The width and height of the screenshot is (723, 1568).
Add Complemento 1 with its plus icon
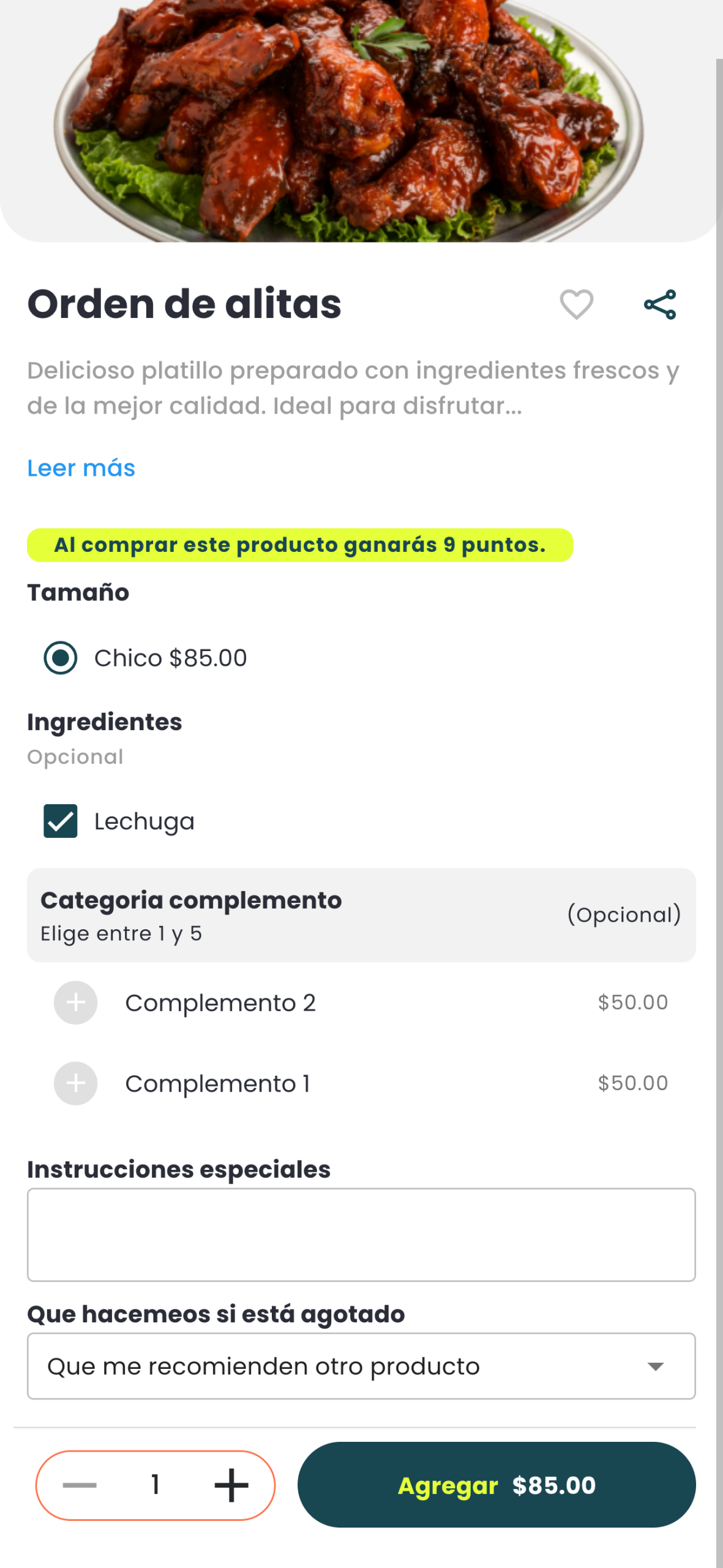75,1083
